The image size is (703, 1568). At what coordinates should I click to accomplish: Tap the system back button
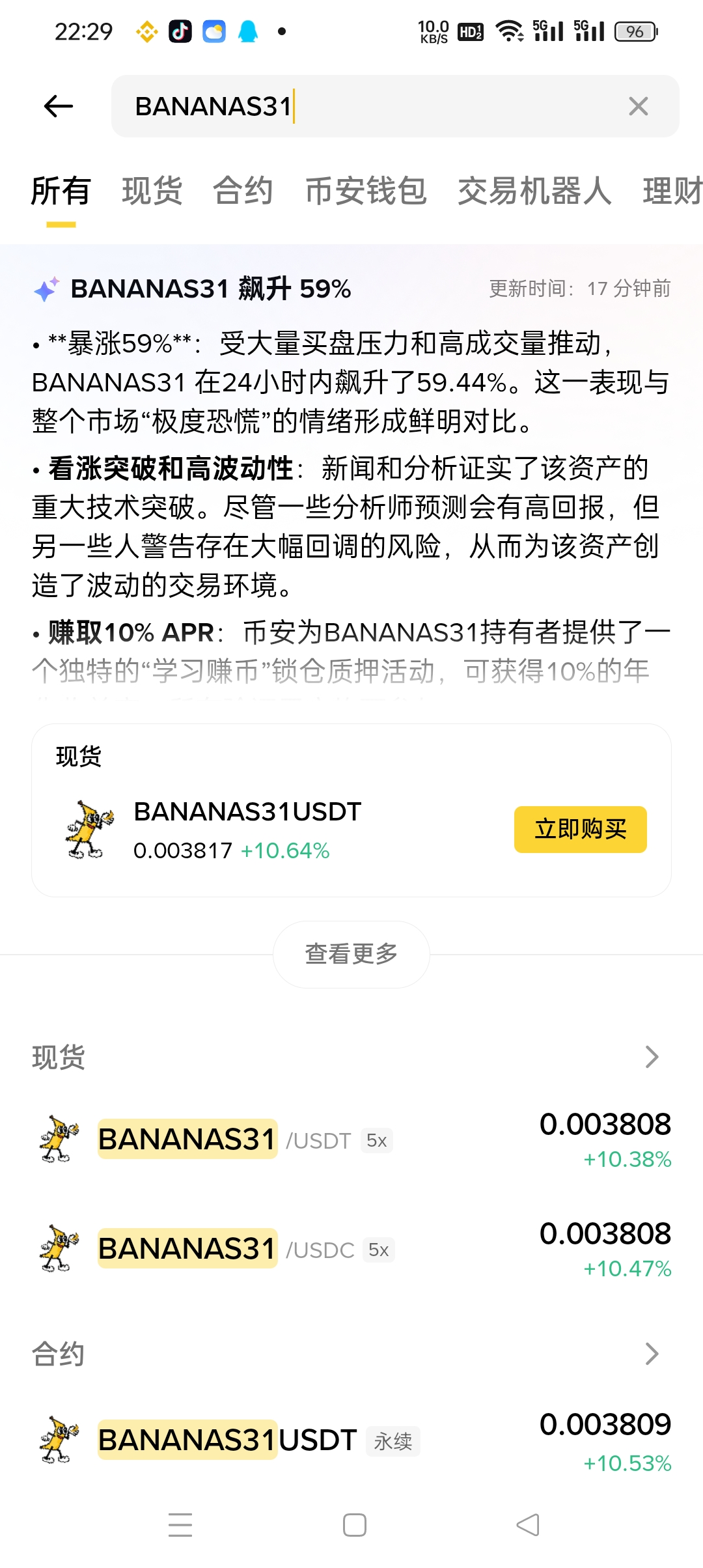528,1525
